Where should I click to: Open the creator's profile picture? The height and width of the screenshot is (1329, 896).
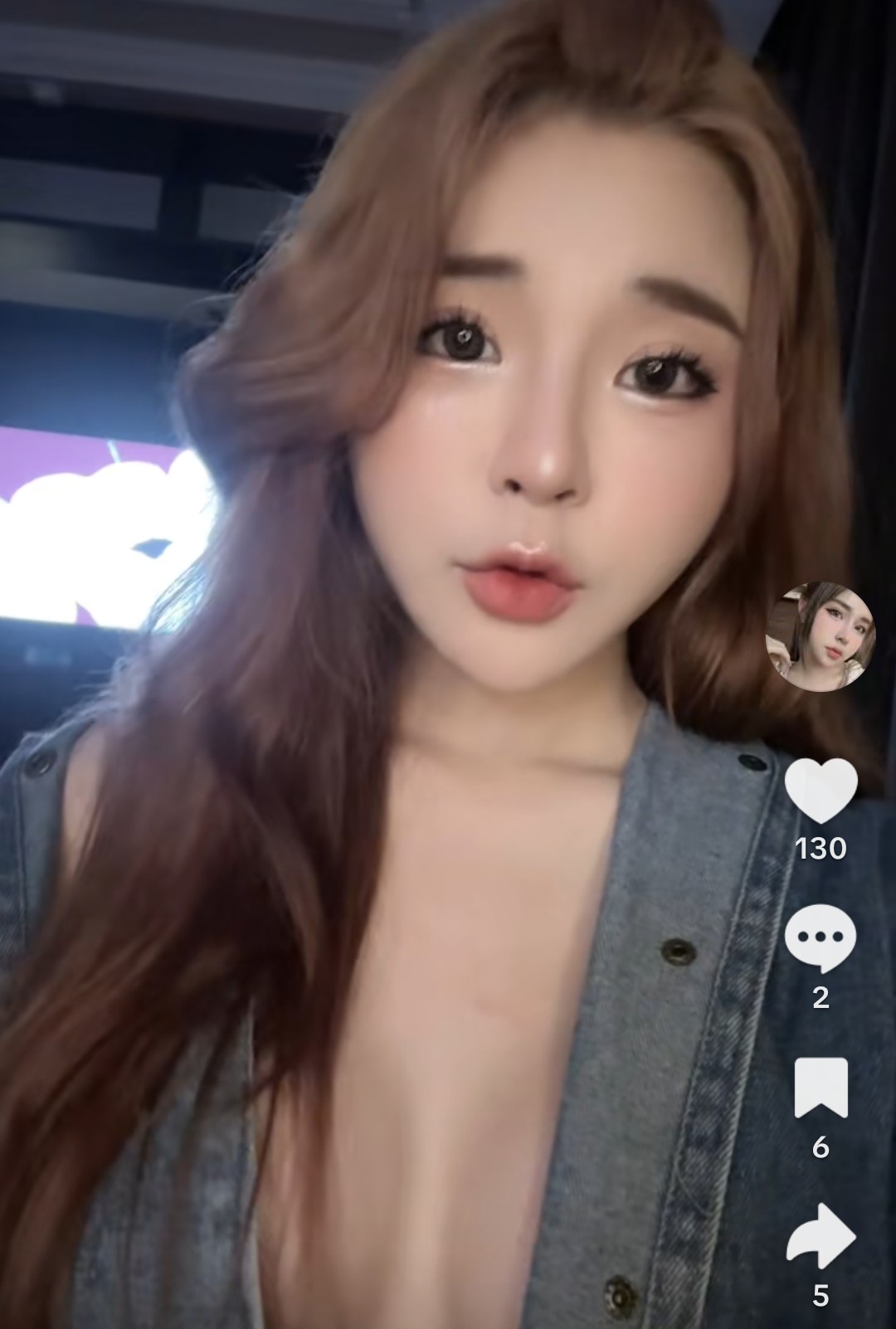click(x=820, y=636)
